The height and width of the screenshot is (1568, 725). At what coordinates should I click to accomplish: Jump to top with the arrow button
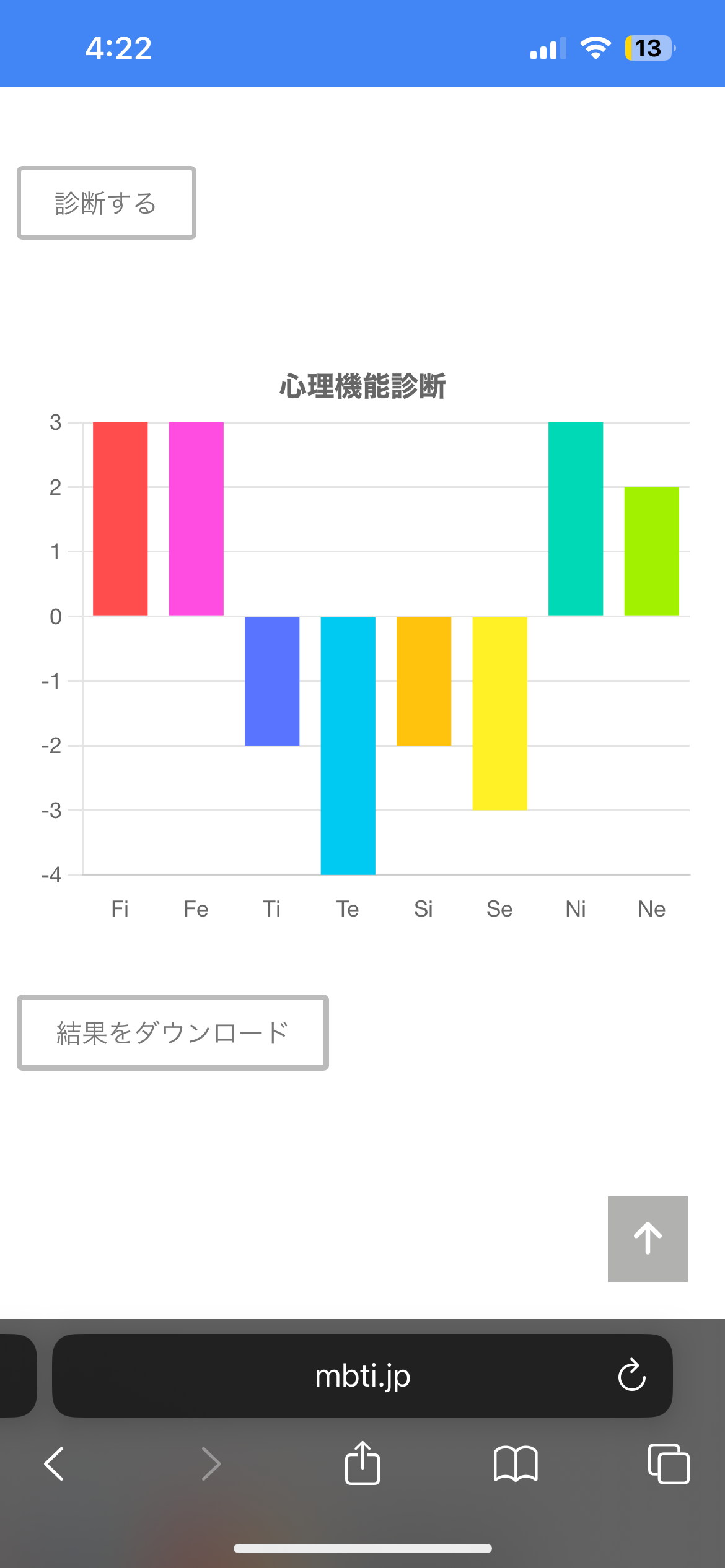click(x=648, y=1239)
